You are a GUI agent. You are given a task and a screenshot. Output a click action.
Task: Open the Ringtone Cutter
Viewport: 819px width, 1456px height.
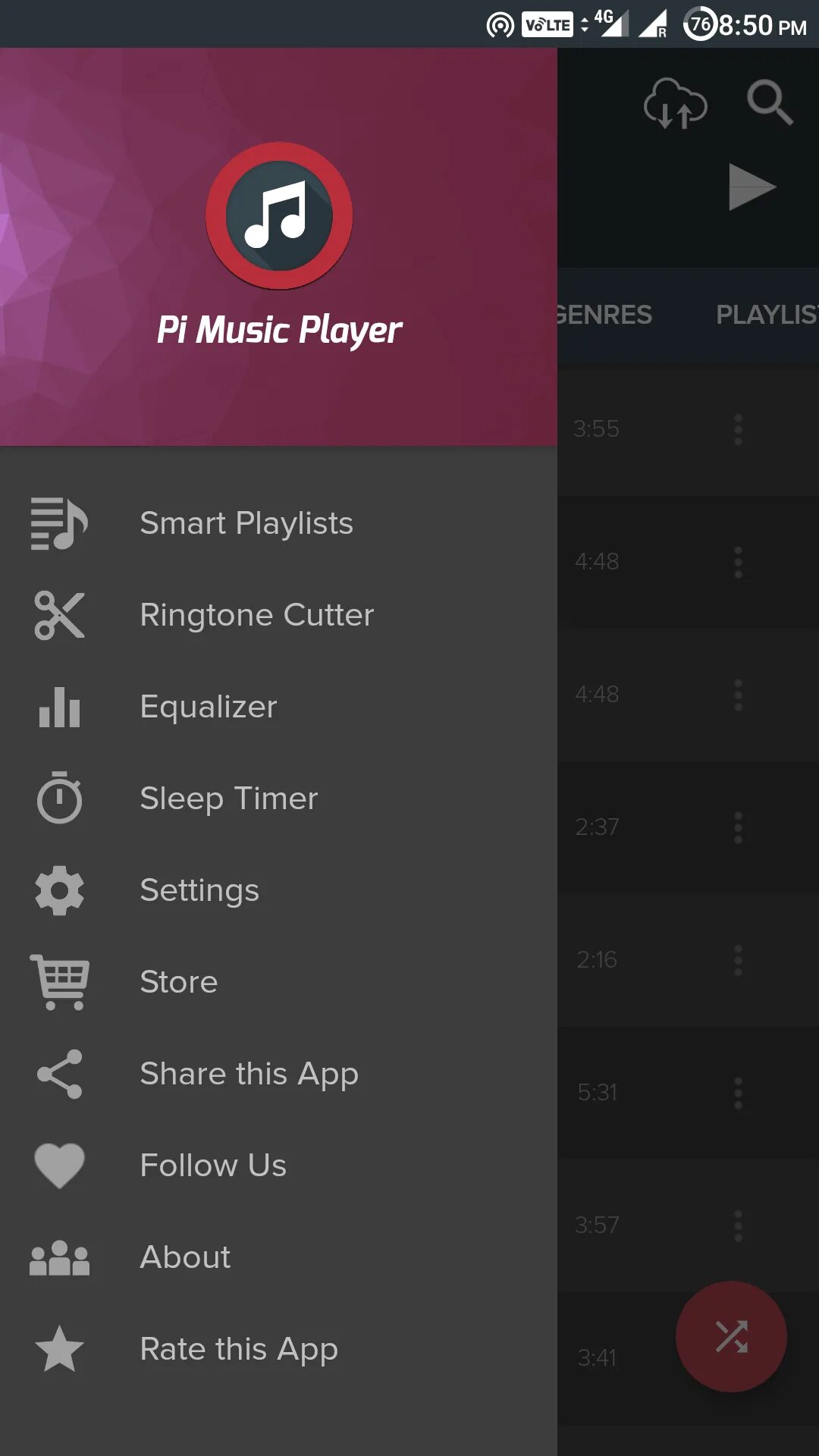coord(256,615)
